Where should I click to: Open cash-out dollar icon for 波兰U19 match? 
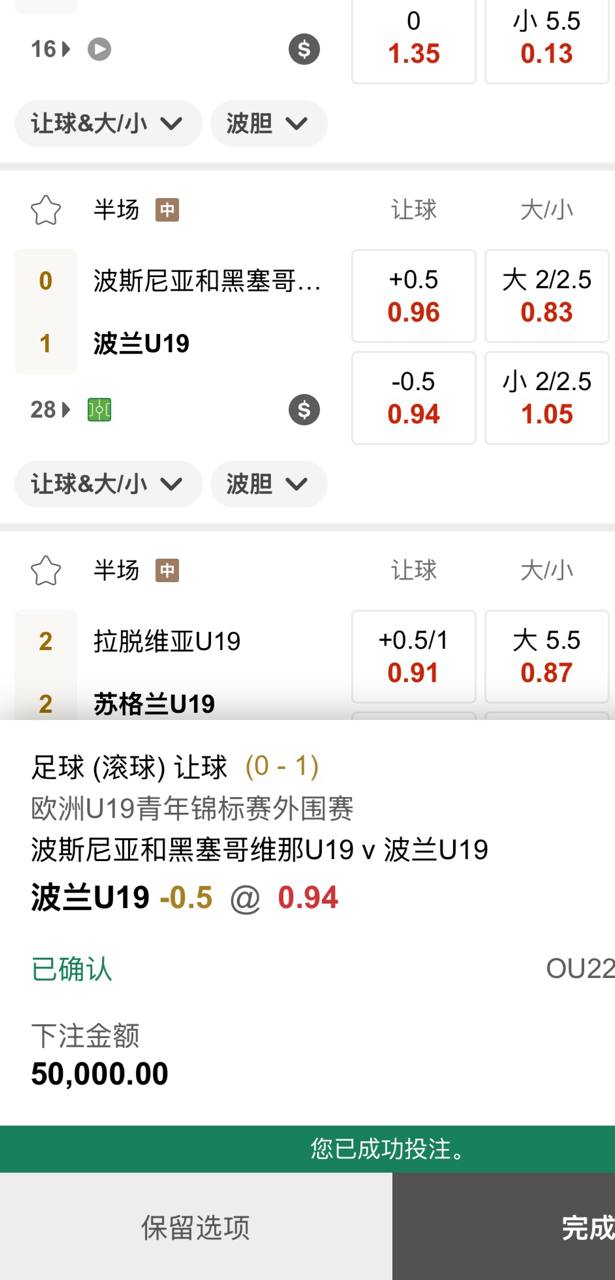pyautogui.click(x=304, y=409)
